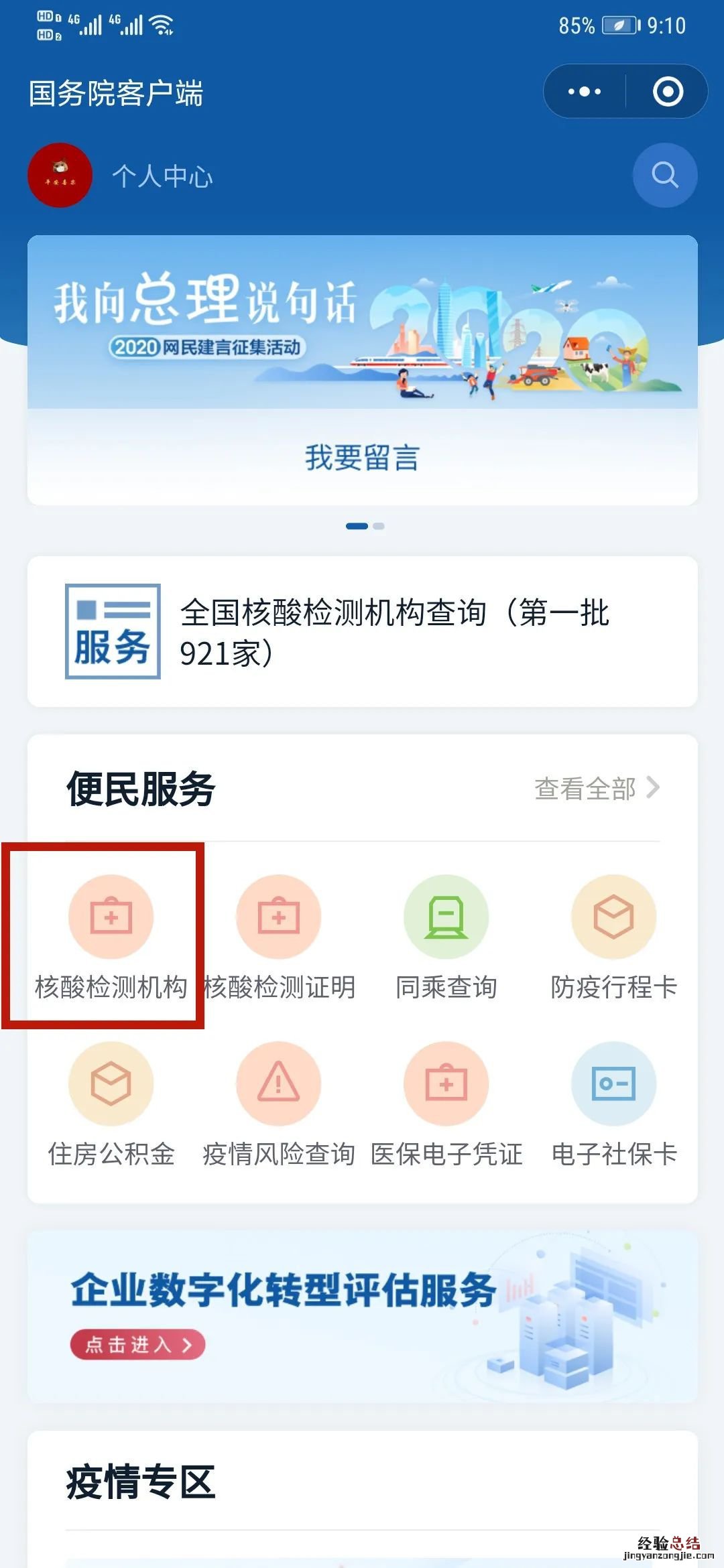724x1568 pixels.
Task: Tap the search magnifier icon
Action: coord(664,176)
